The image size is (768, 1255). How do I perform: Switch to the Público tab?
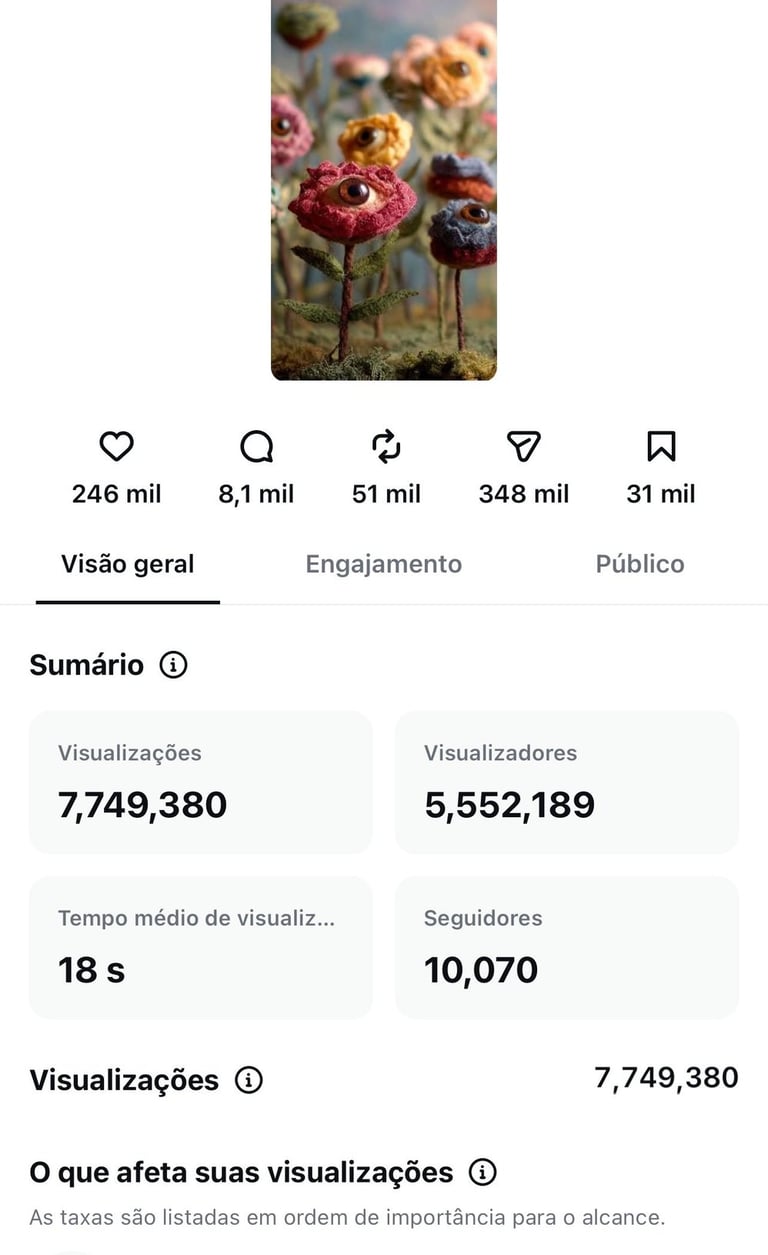point(640,564)
